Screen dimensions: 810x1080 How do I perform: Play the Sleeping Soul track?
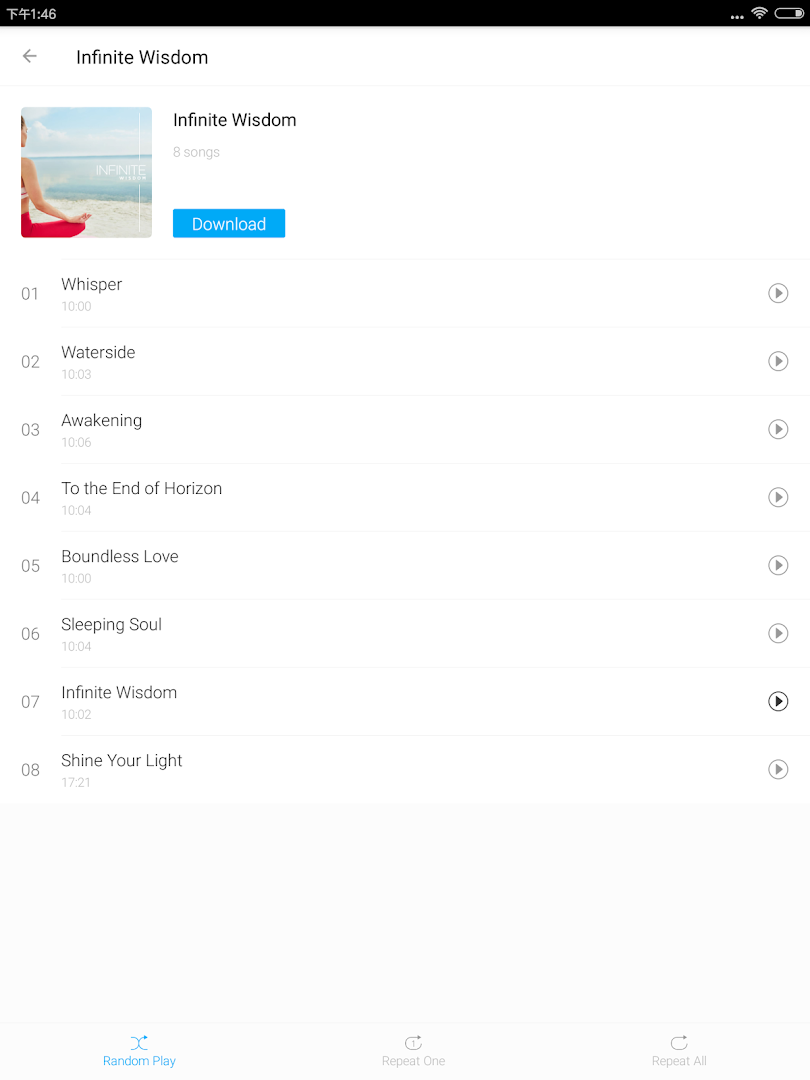(x=778, y=633)
